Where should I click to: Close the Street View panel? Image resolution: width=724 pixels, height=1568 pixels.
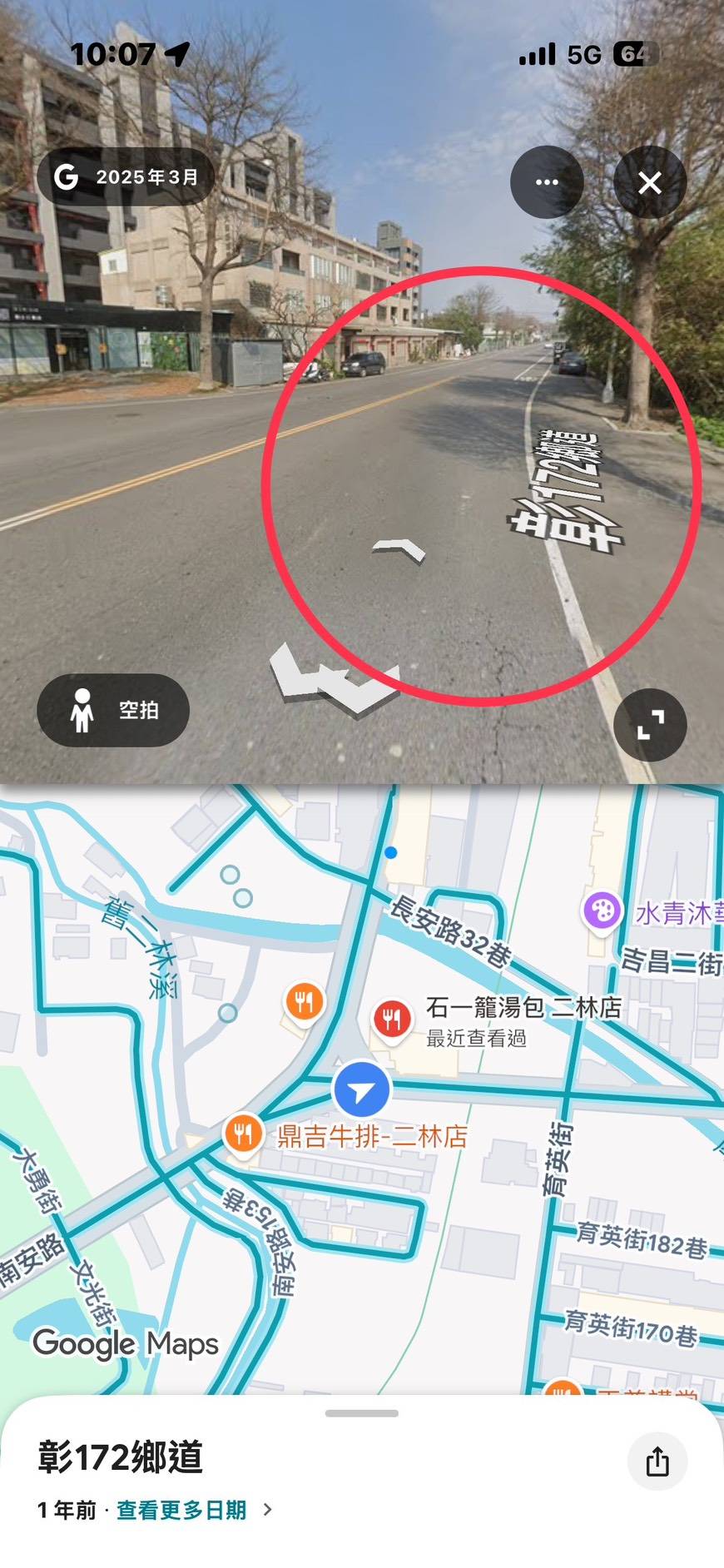pos(650,182)
